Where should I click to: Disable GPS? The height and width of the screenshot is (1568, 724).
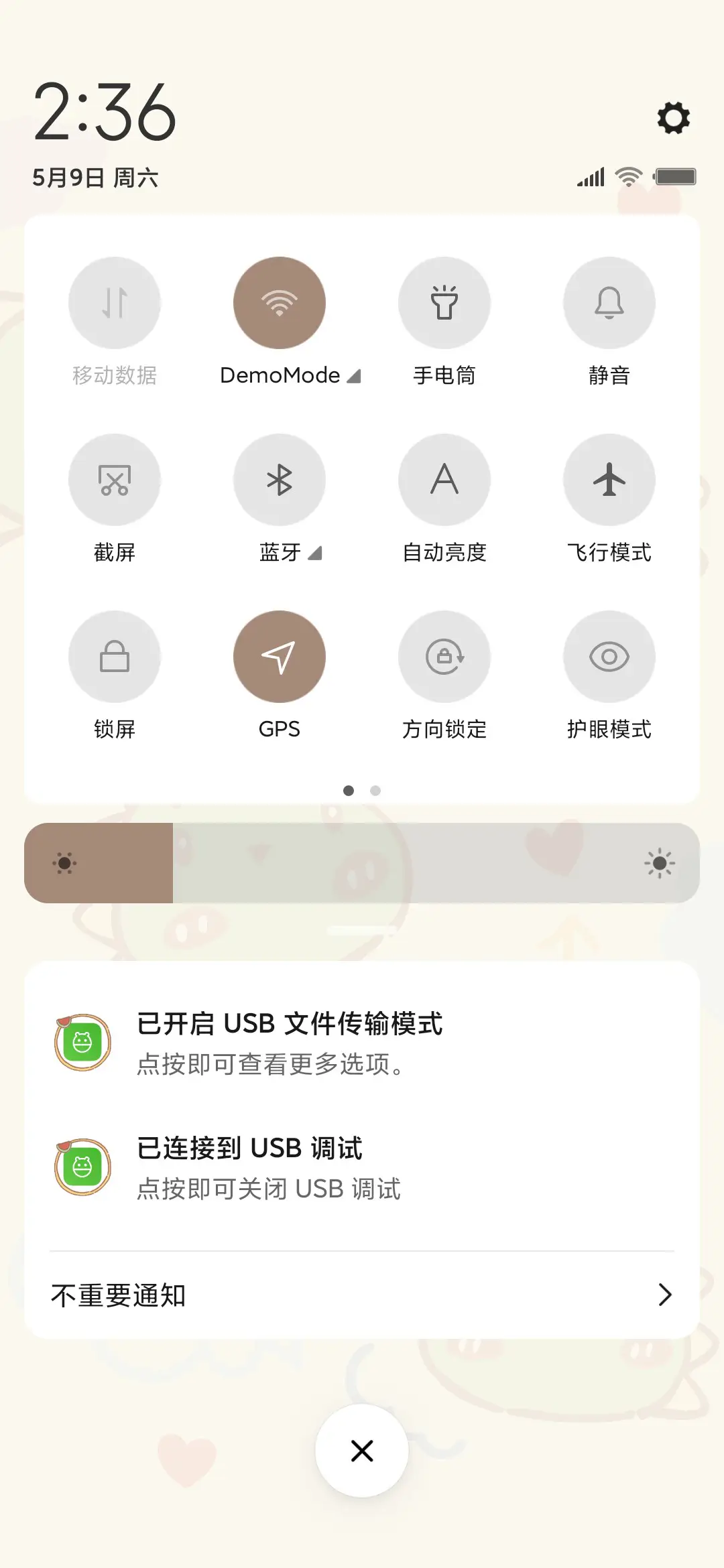tap(280, 656)
